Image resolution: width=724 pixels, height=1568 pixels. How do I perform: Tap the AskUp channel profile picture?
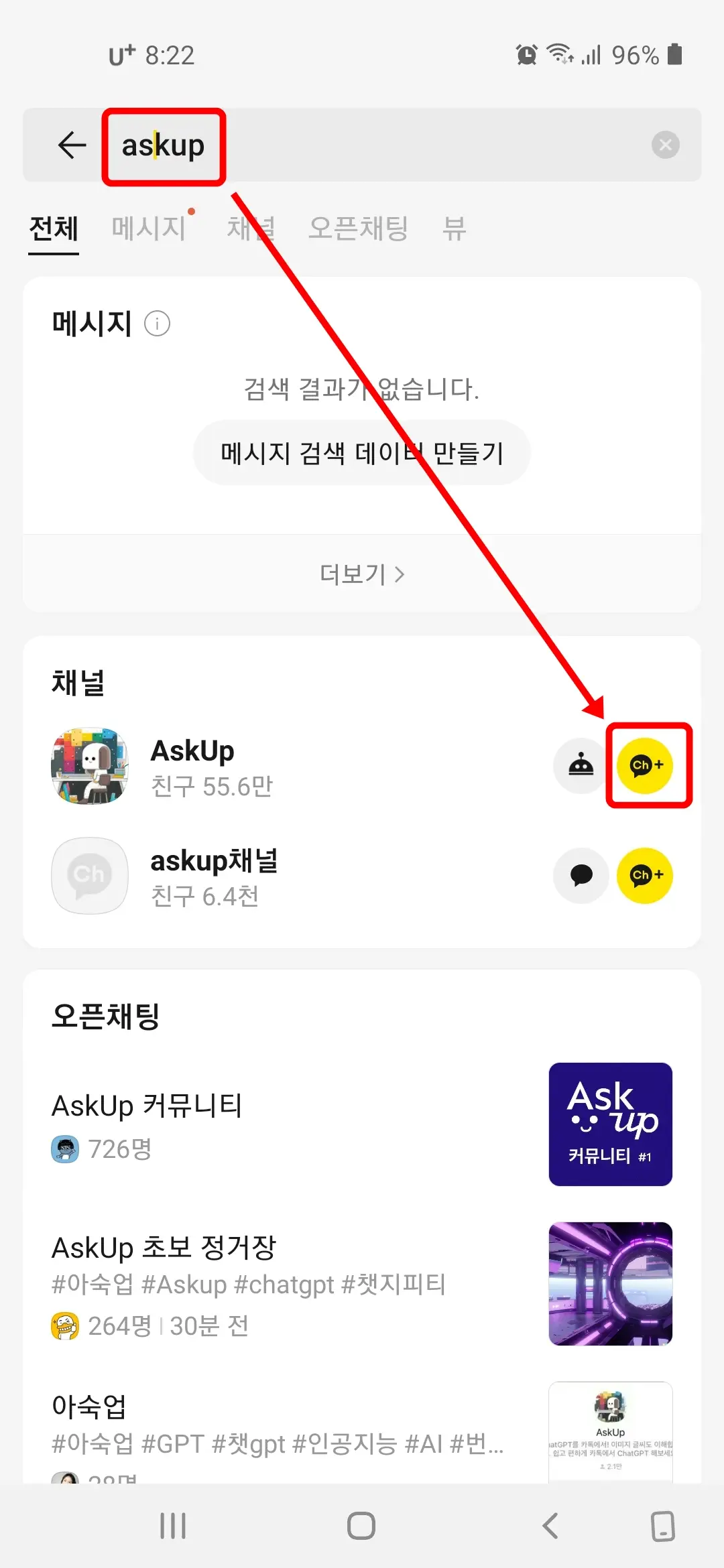[89, 767]
